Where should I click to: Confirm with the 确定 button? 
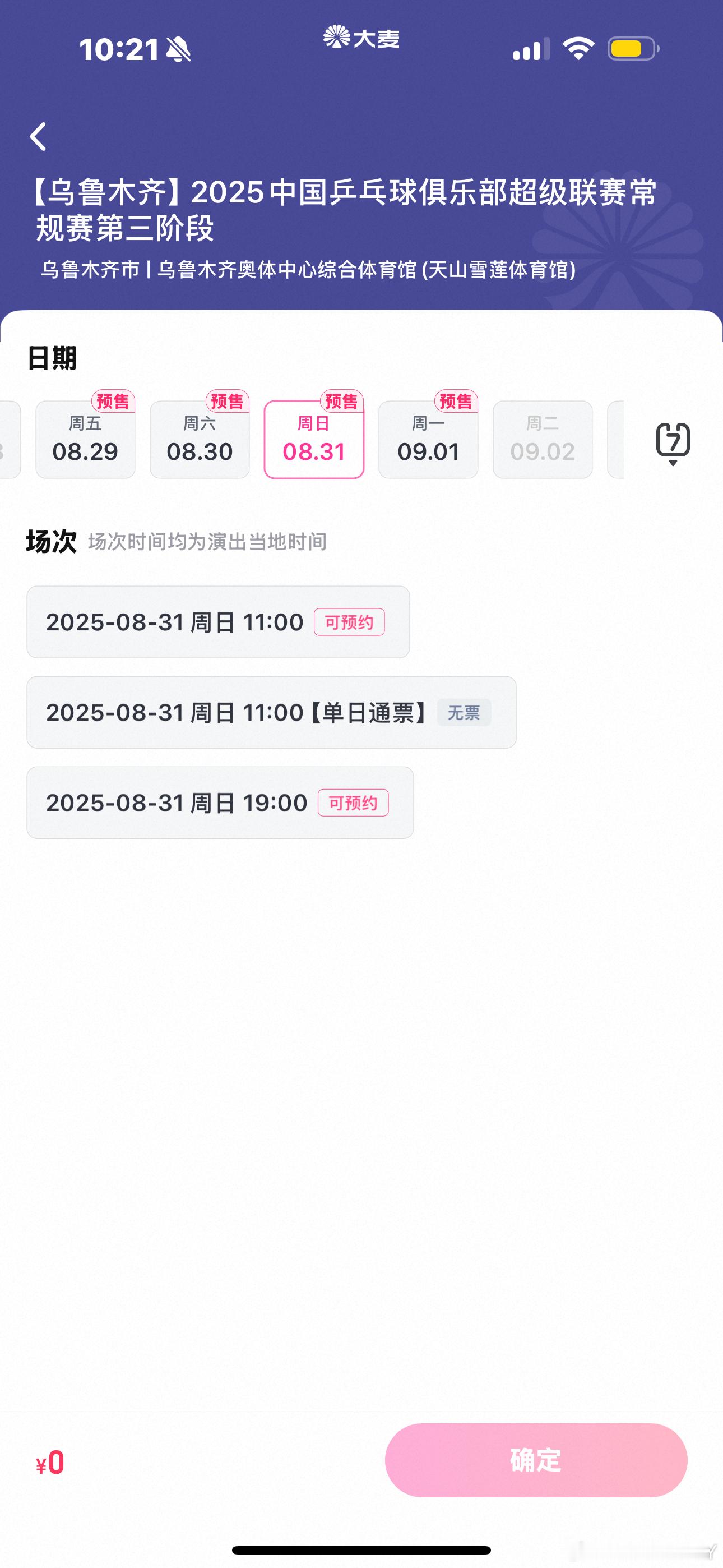click(x=536, y=1460)
